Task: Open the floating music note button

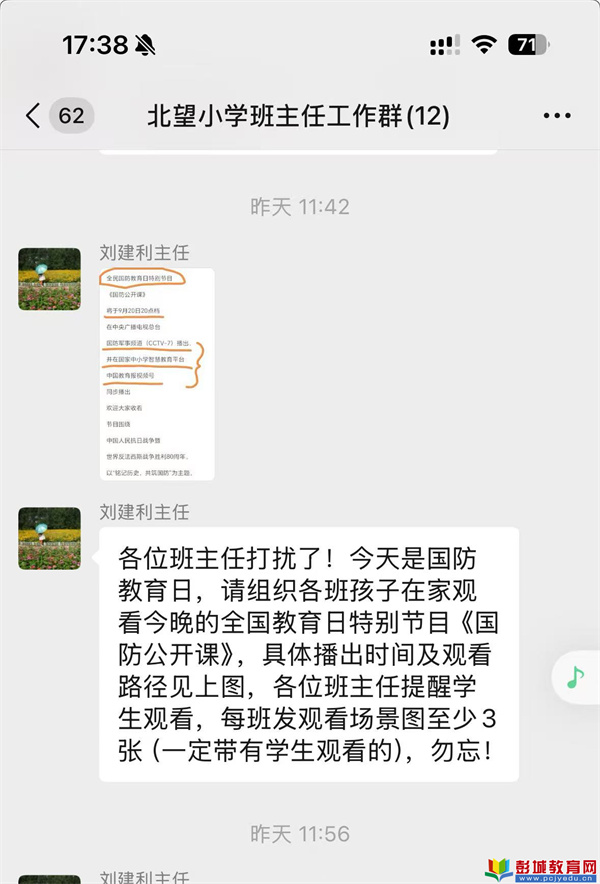Action: 574,678
